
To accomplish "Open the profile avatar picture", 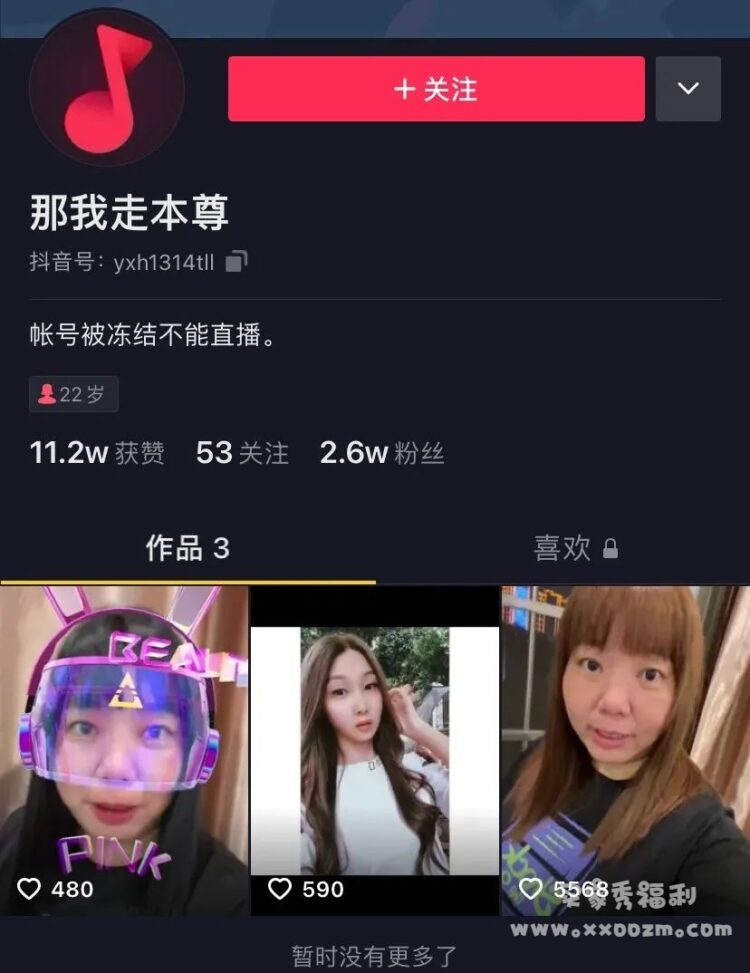I will click(107, 88).
